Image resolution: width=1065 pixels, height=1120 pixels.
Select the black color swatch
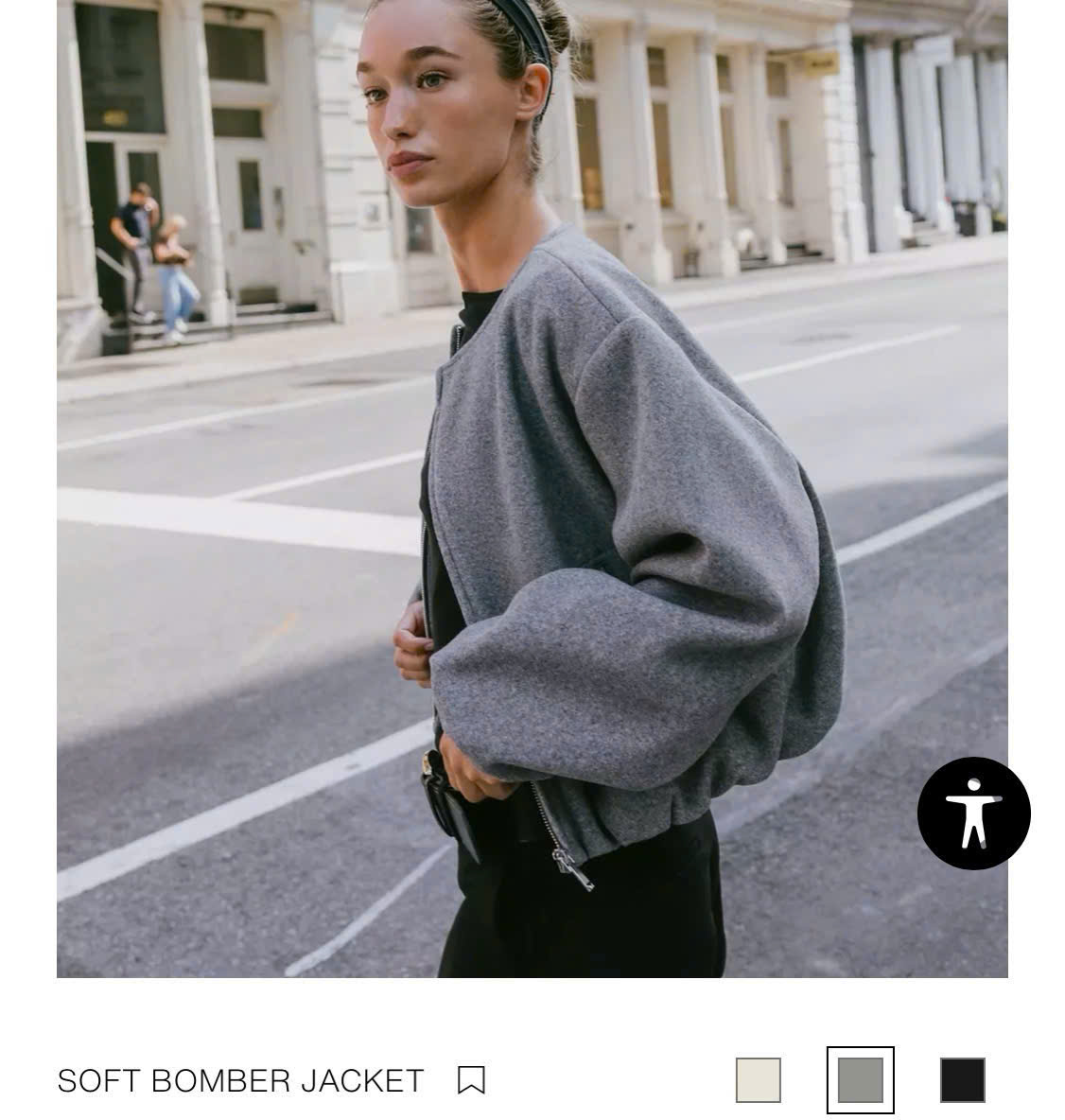[x=962, y=1080]
